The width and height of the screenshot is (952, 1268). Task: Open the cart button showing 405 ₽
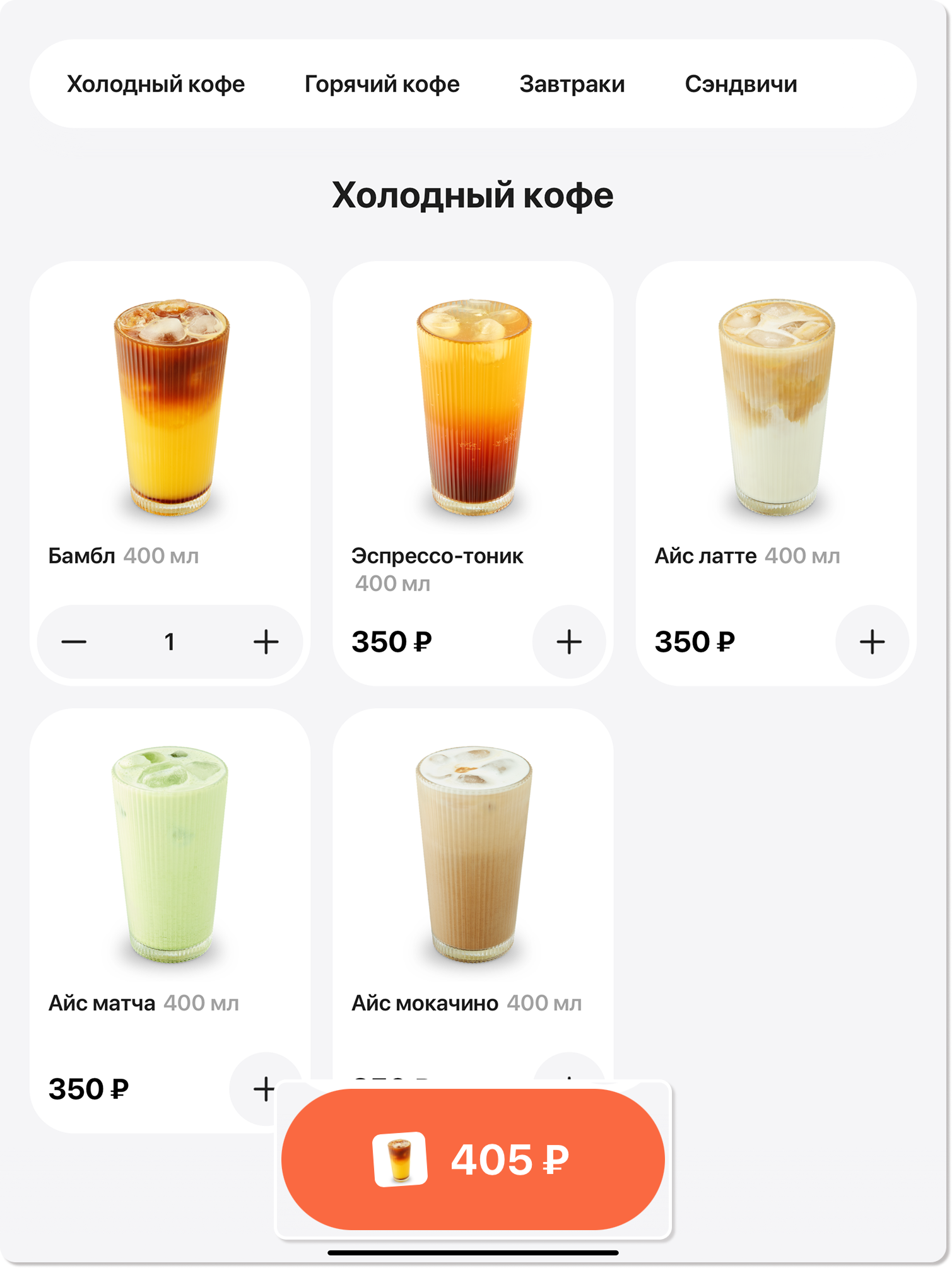tap(473, 1159)
